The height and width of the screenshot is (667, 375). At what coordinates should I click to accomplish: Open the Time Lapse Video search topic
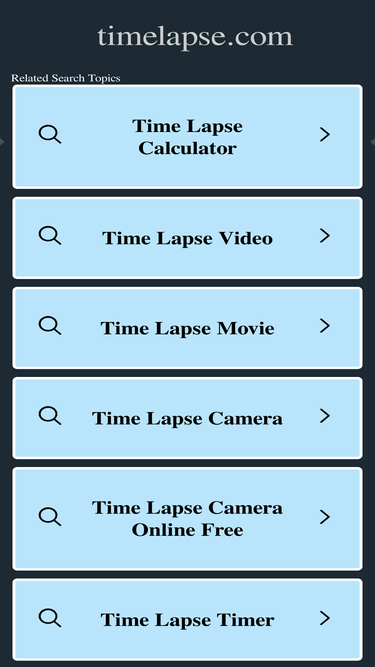pyautogui.click(x=188, y=238)
